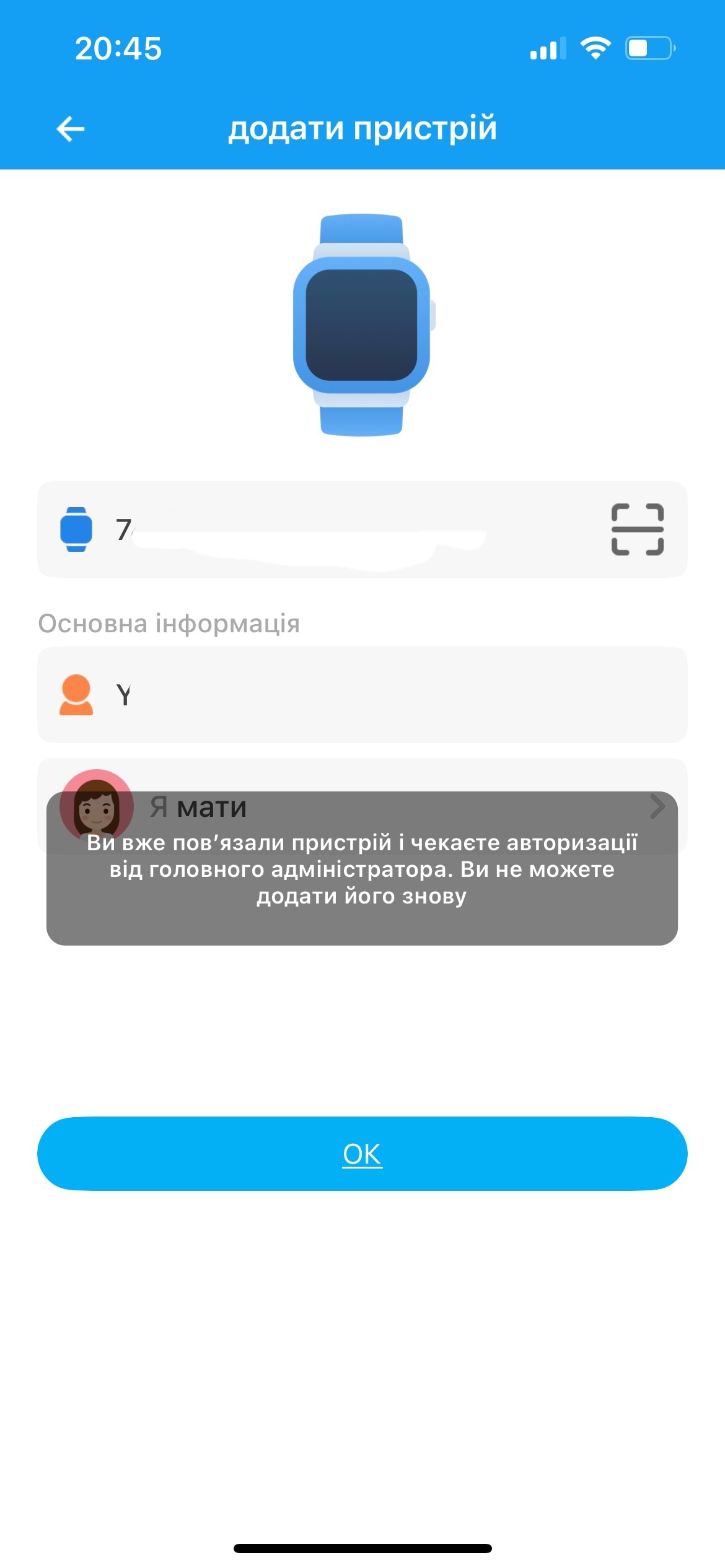725x1568 pixels.
Task: Confirm with the OK button
Action: pos(362,1154)
